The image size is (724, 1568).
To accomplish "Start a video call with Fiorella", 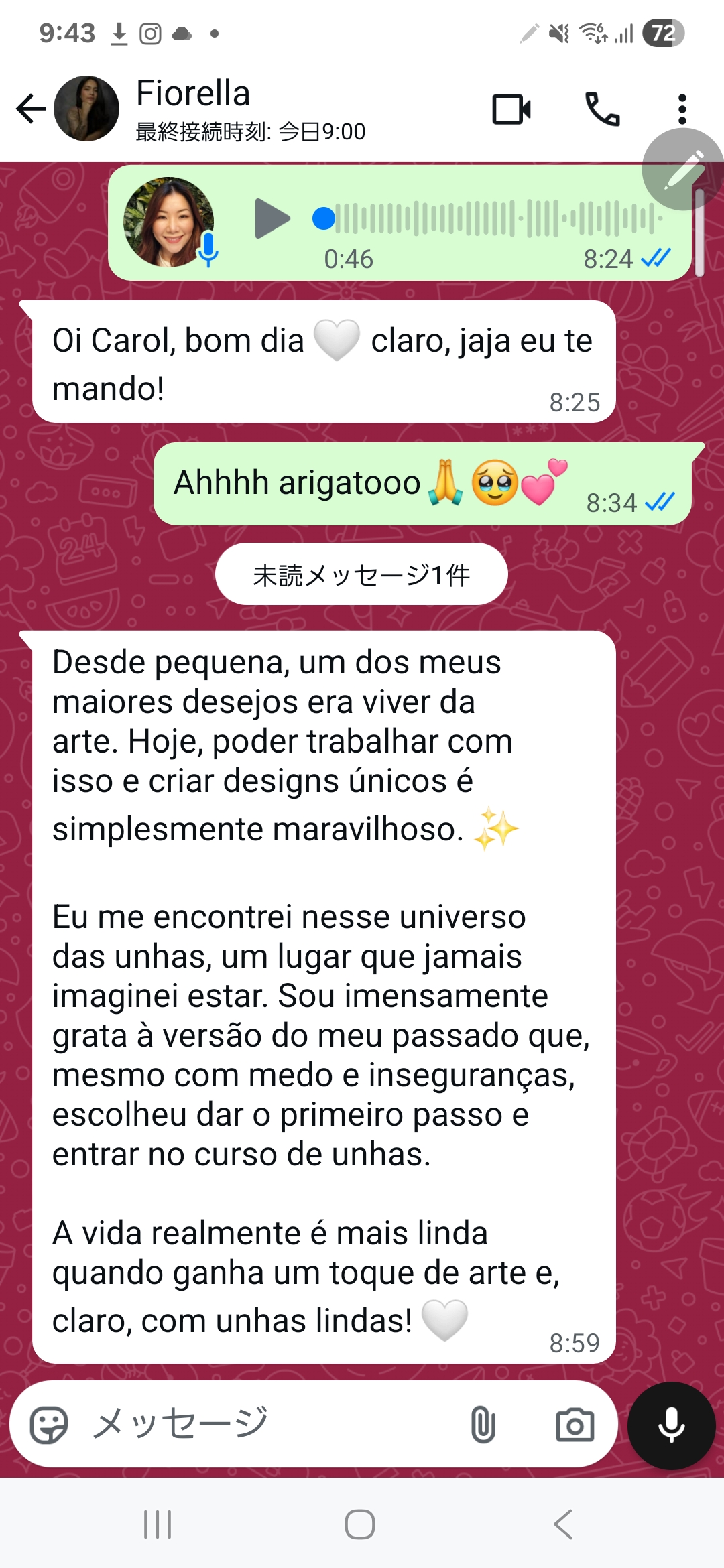I will [511, 109].
